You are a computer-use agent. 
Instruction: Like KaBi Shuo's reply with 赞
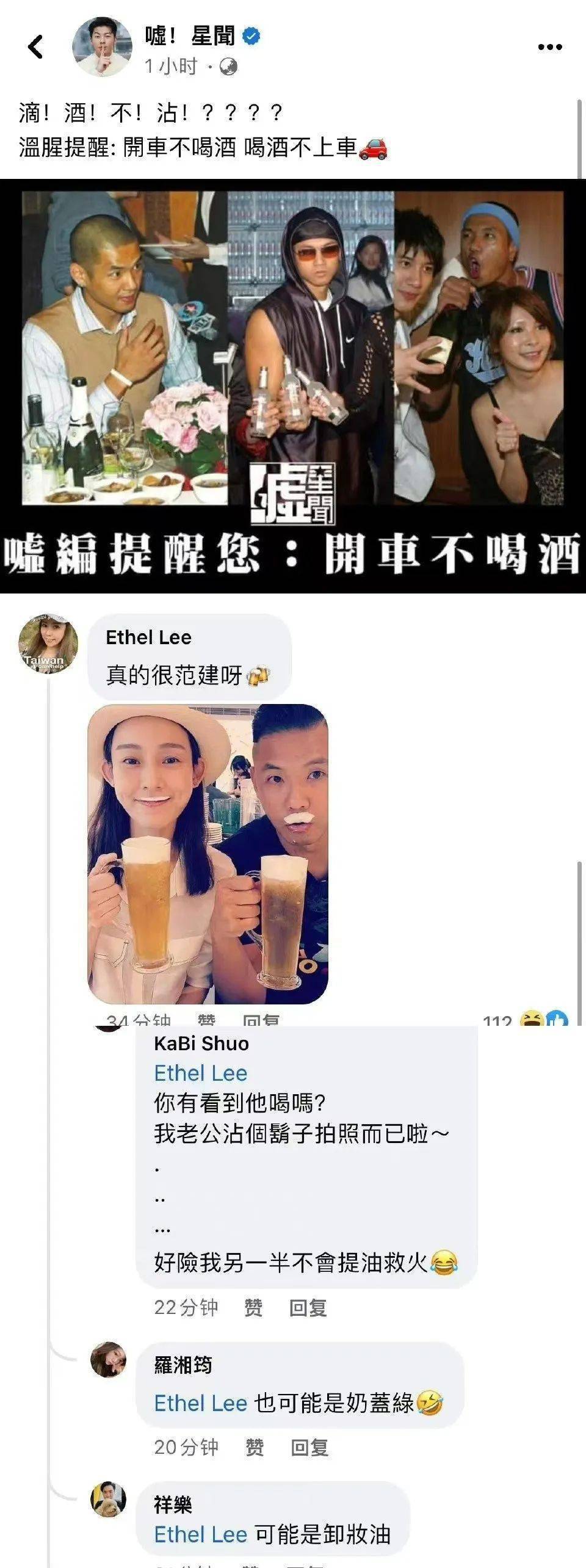coord(253,1308)
